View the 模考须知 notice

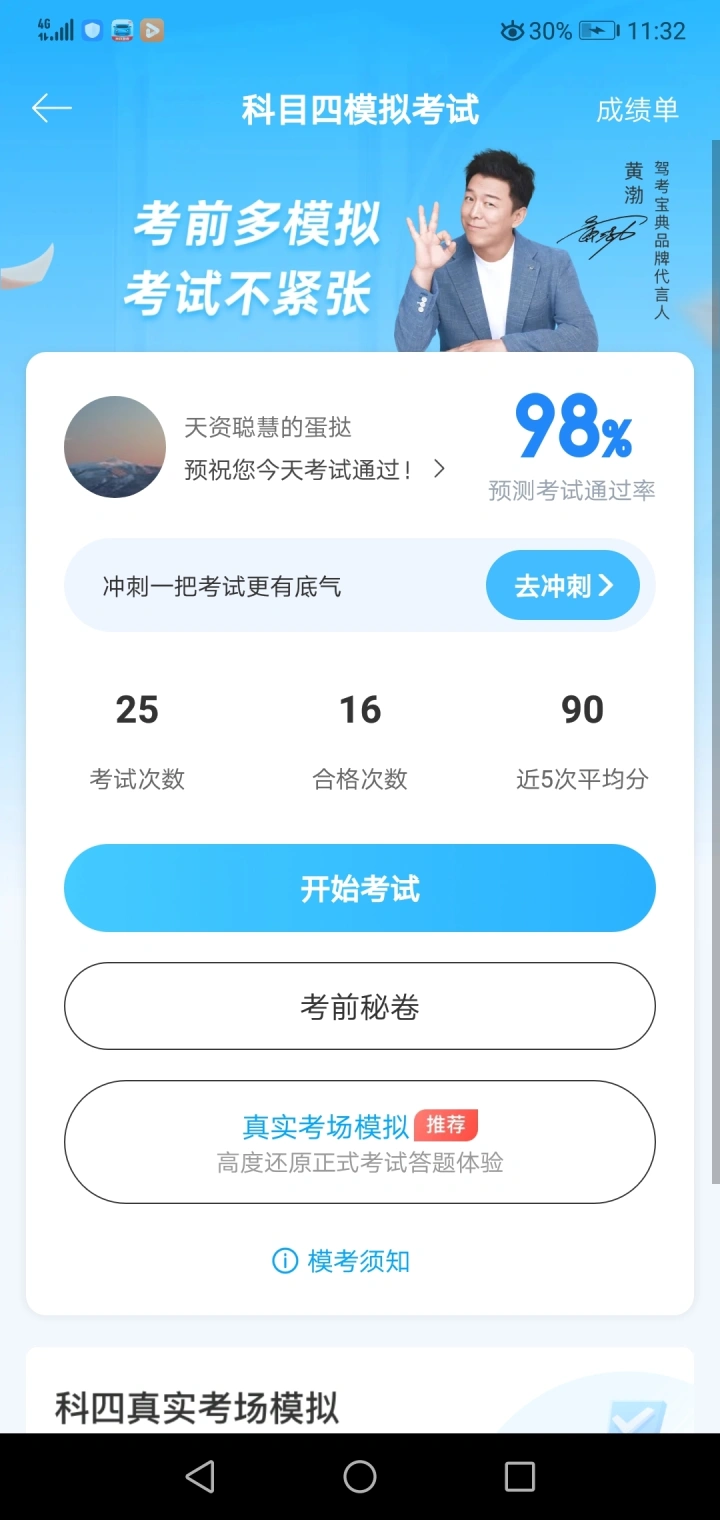tap(342, 1261)
